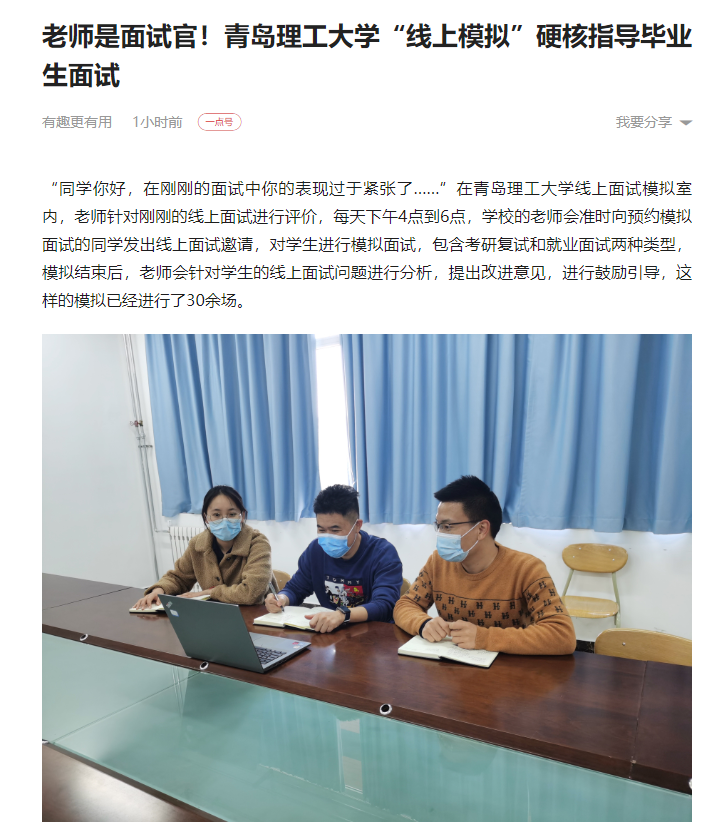Open the 有趣更有用 source page
Viewport: 711px width, 826px height.
77,122
